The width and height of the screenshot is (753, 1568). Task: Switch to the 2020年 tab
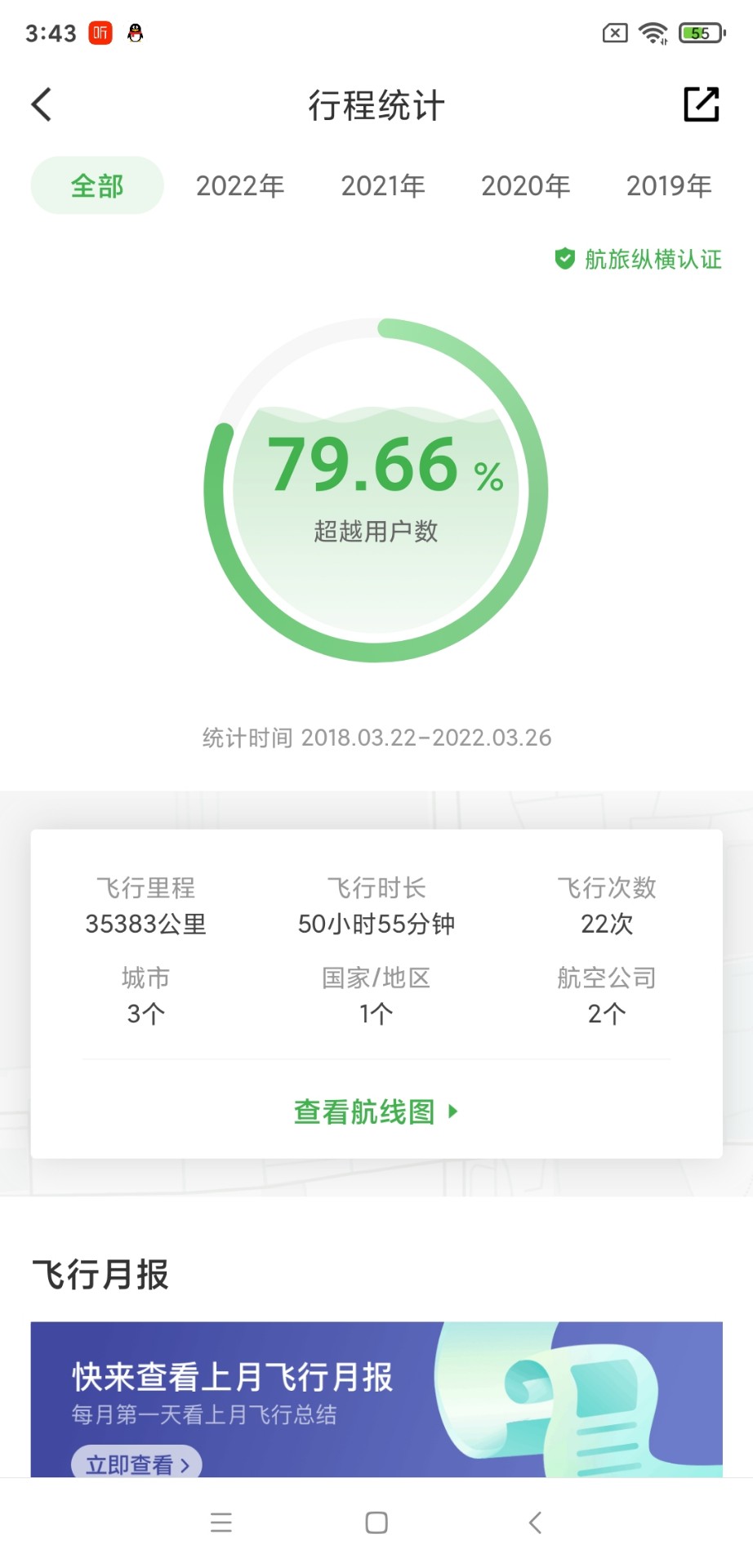point(526,186)
